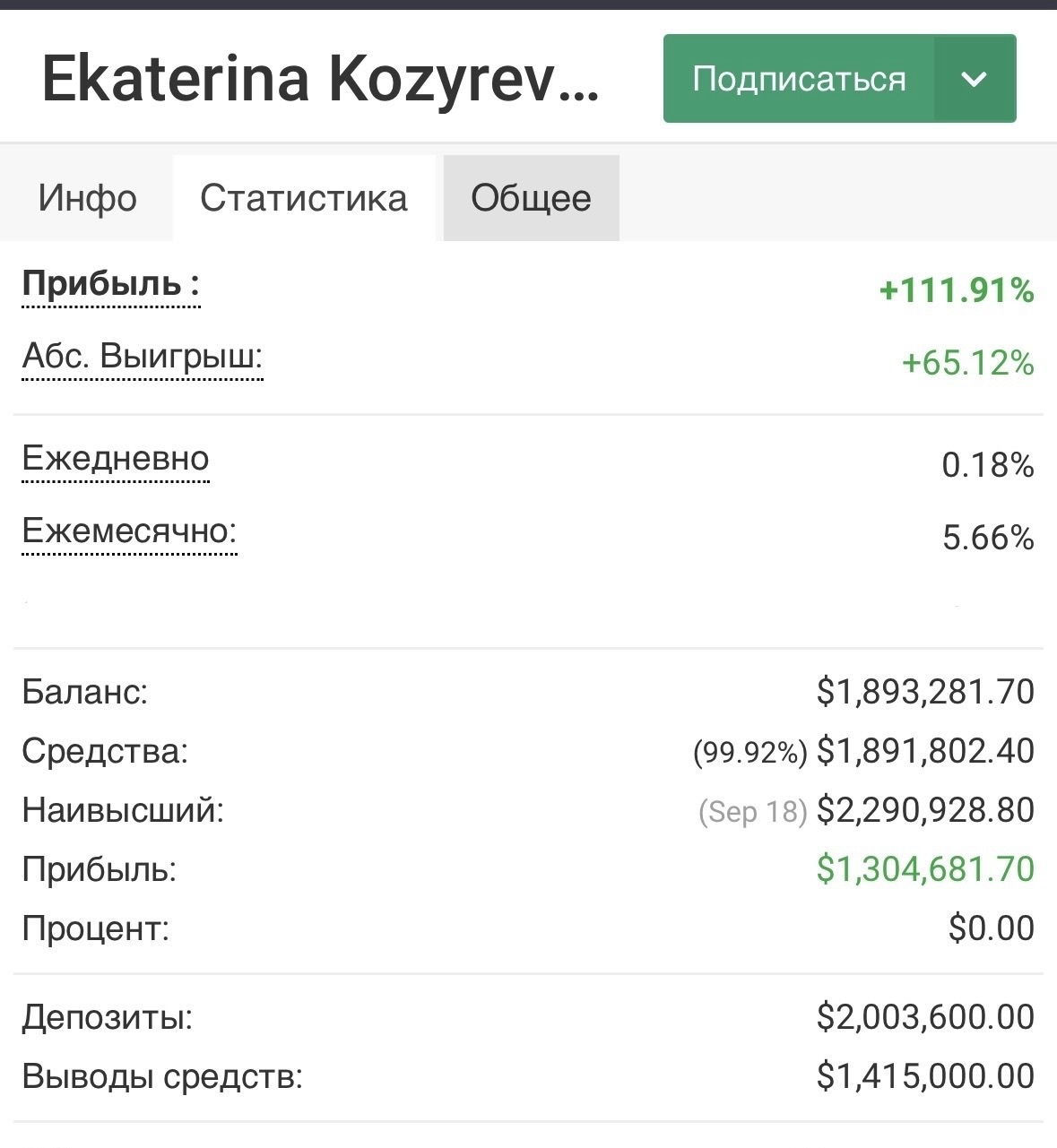Tap the underlined Ежедневно label
The image size is (1057, 1148).
(115, 459)
